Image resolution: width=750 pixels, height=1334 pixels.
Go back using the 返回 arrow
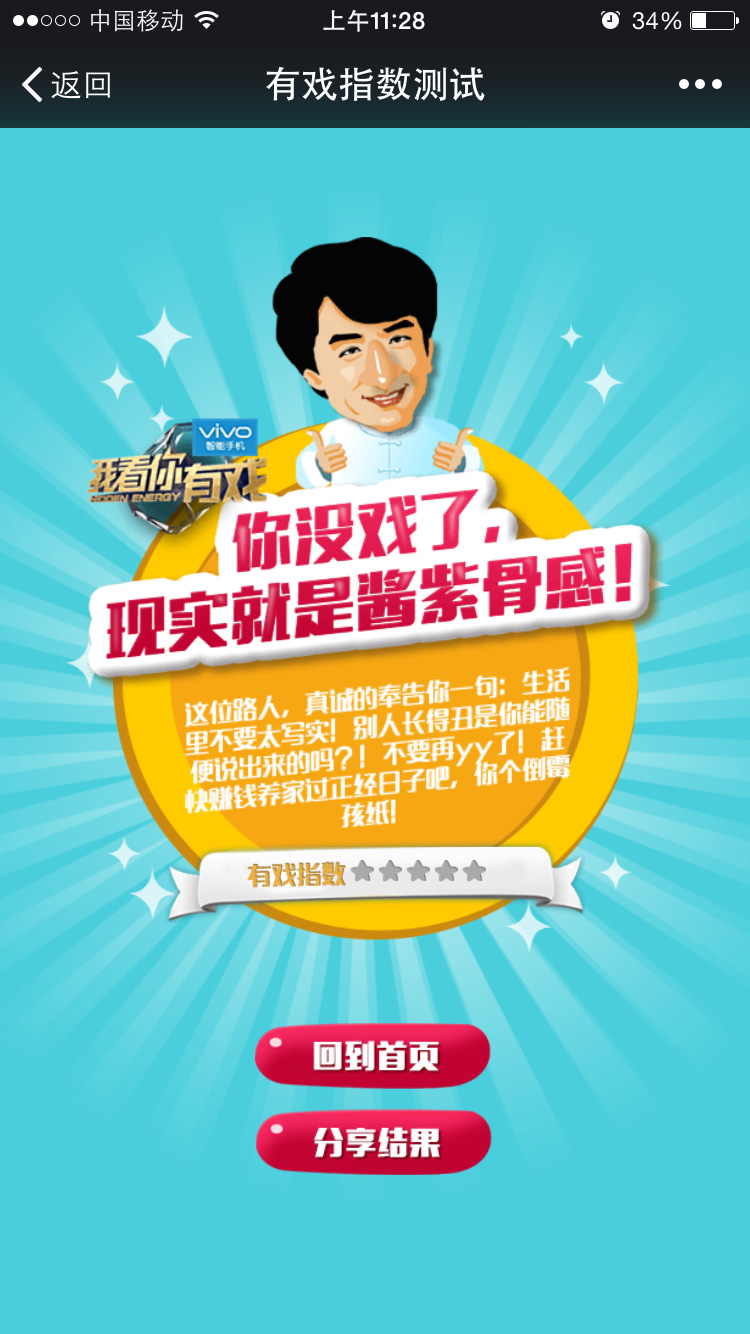(66, 85)
